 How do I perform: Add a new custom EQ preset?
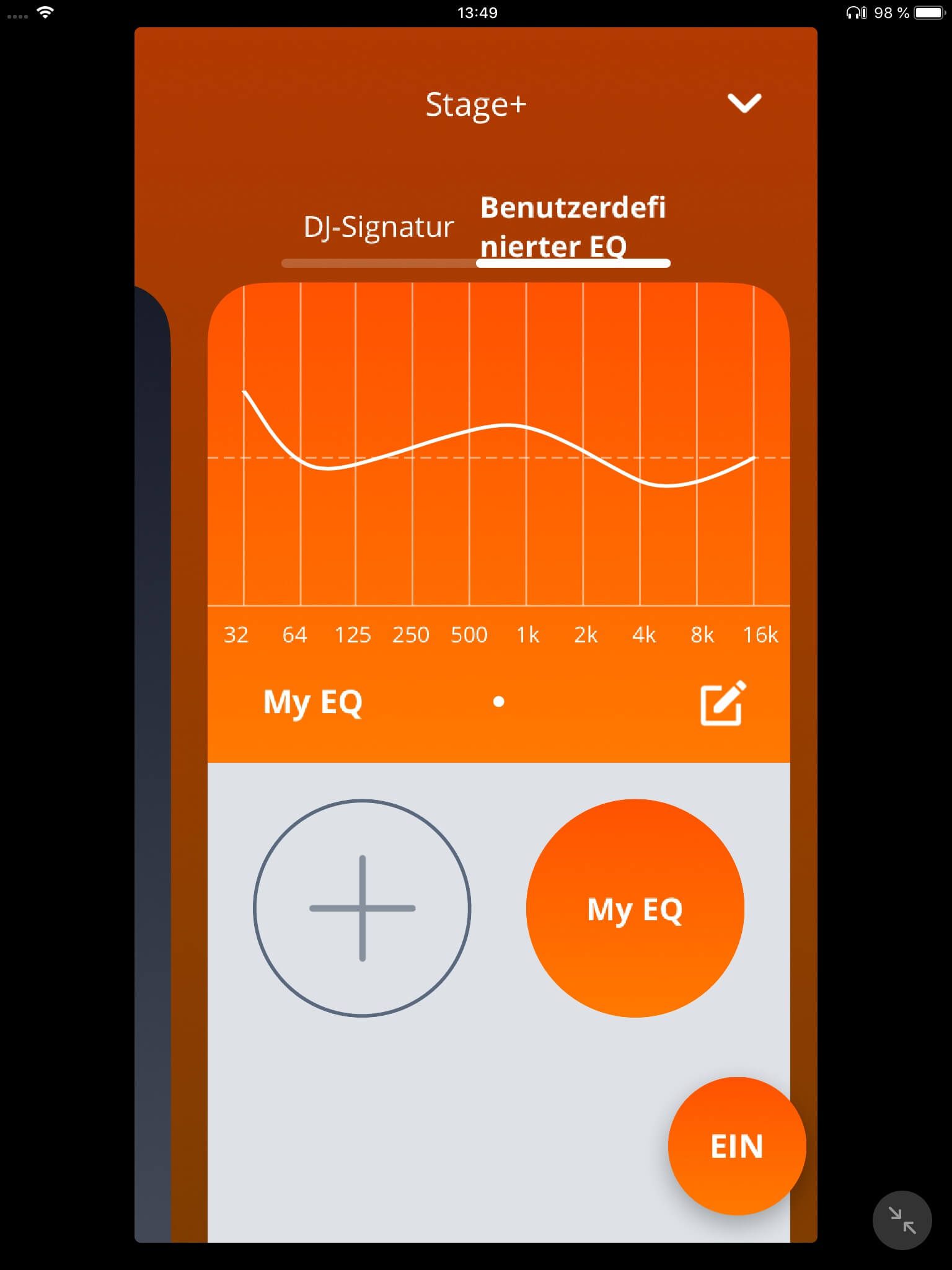pyautogui.click(x=362, y=908)
